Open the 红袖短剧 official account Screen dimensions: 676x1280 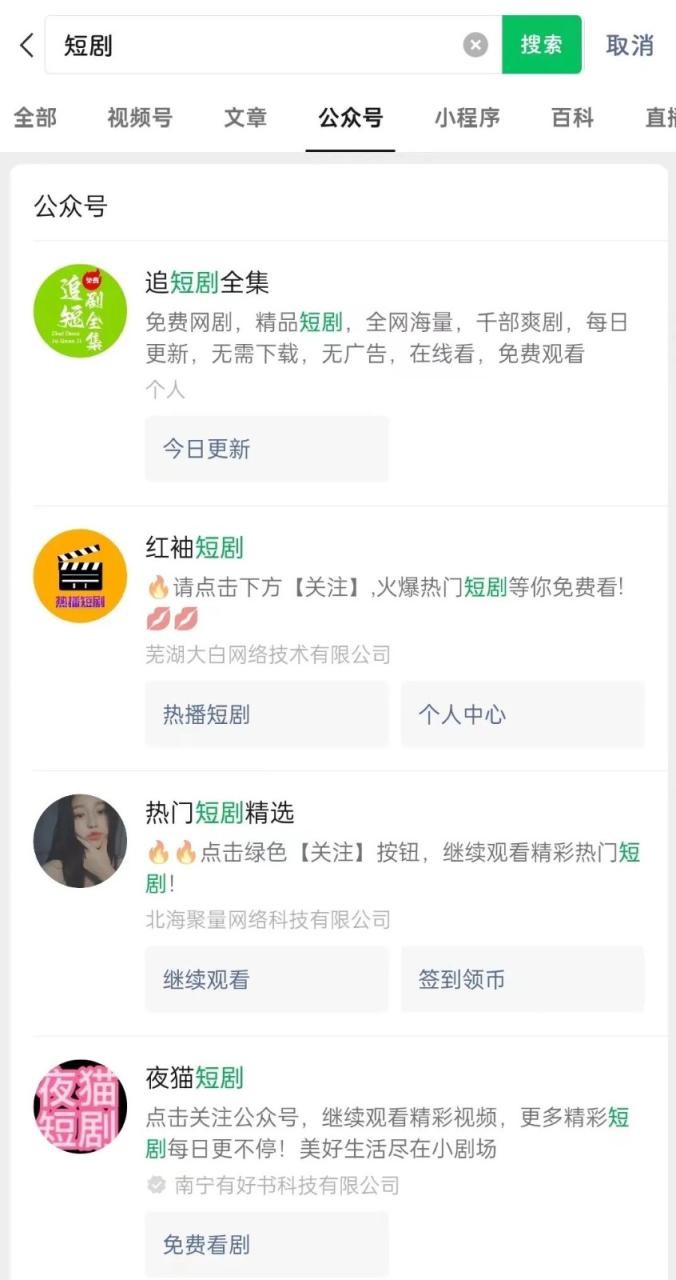[x=195, y=548]
